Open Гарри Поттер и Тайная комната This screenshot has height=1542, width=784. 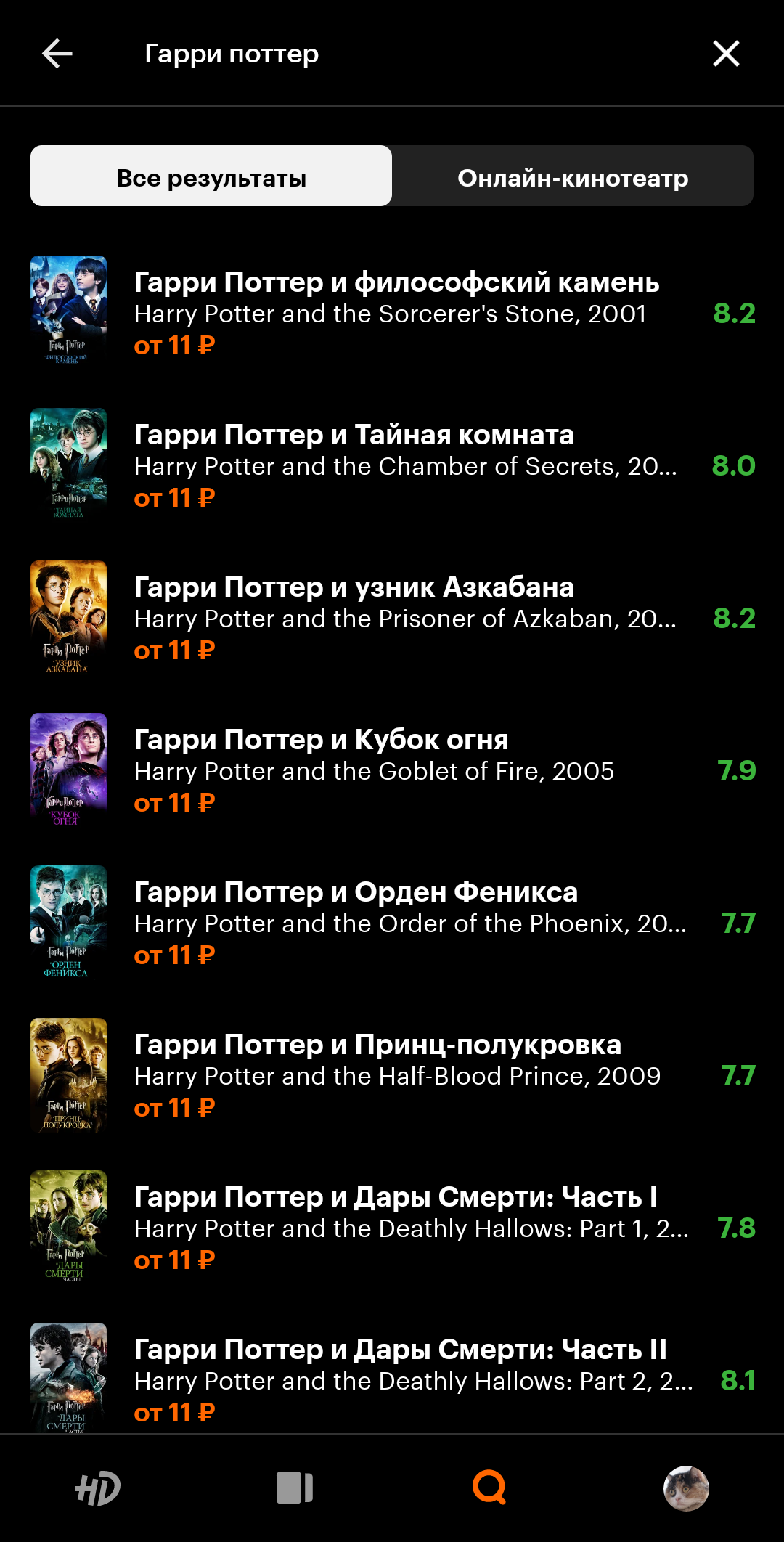[x=354, y=435]
